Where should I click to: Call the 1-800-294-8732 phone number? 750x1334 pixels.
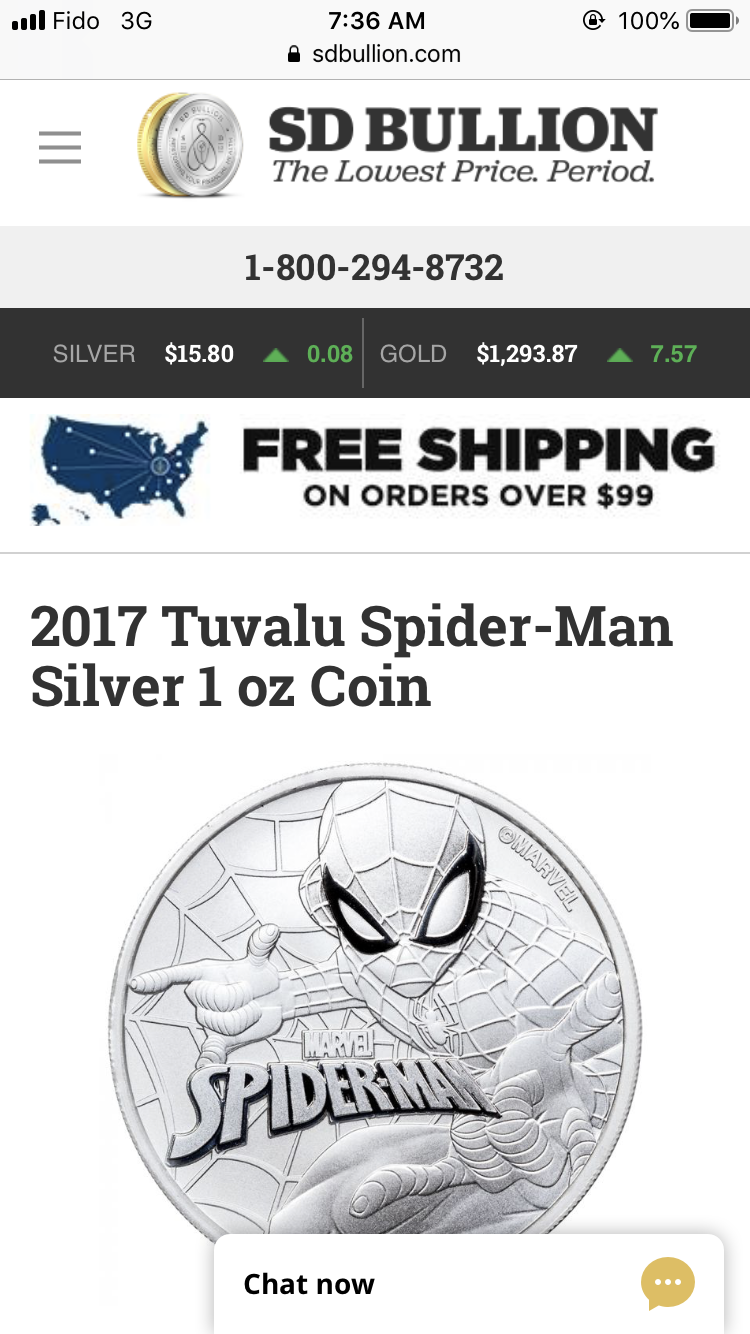(374, 268)
